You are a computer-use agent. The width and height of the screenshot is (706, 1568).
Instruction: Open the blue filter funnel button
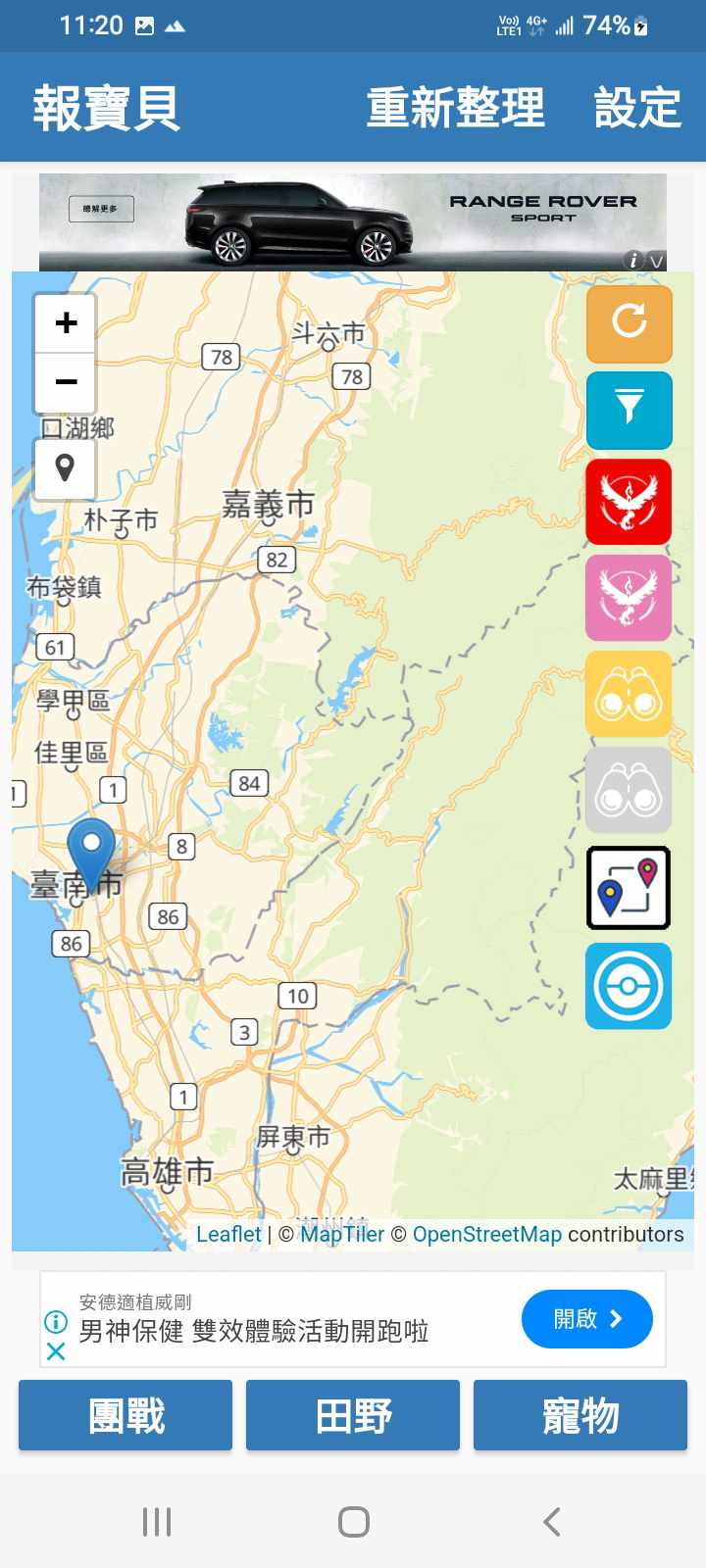[629, 410]
